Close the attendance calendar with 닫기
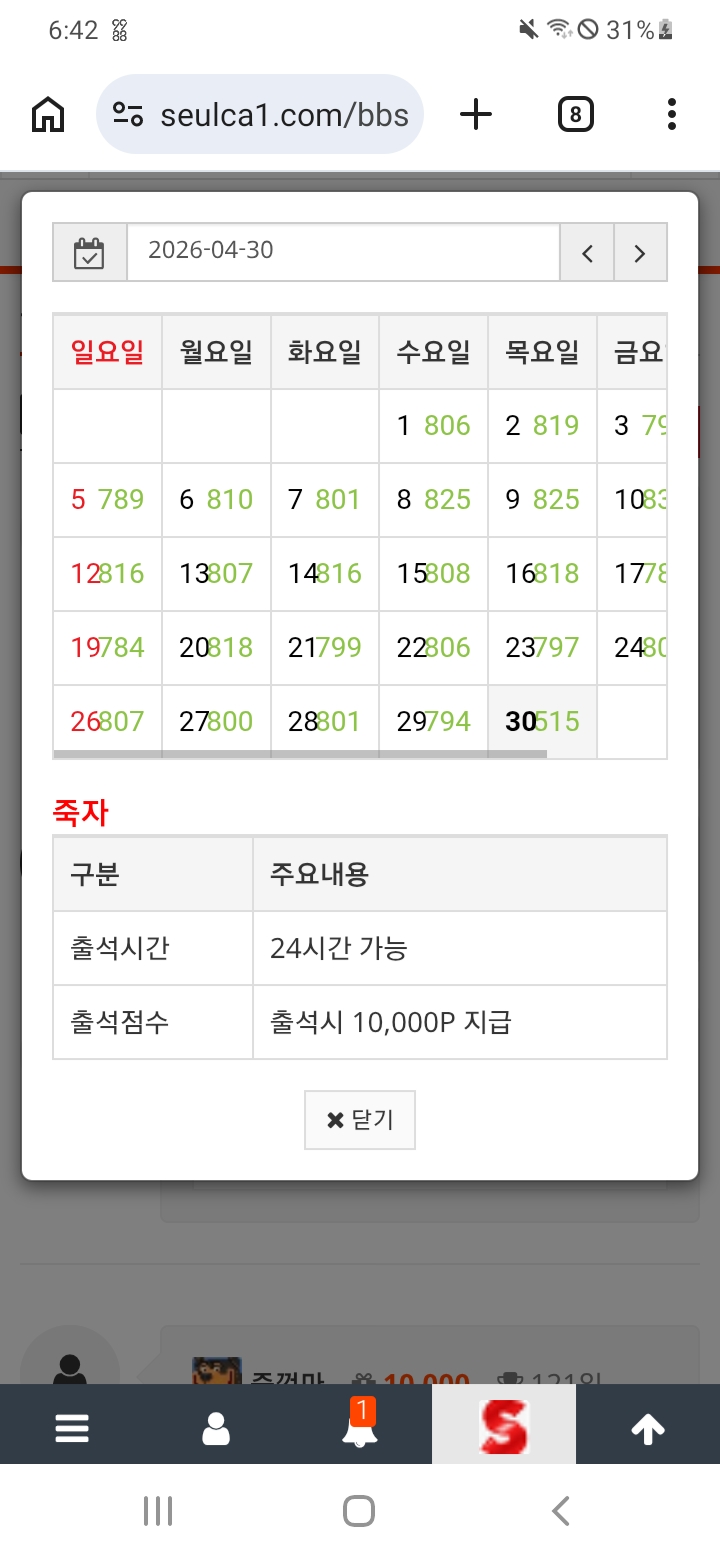The width and height of the screenshot is (720, 1560). [x=360, y=1120]
